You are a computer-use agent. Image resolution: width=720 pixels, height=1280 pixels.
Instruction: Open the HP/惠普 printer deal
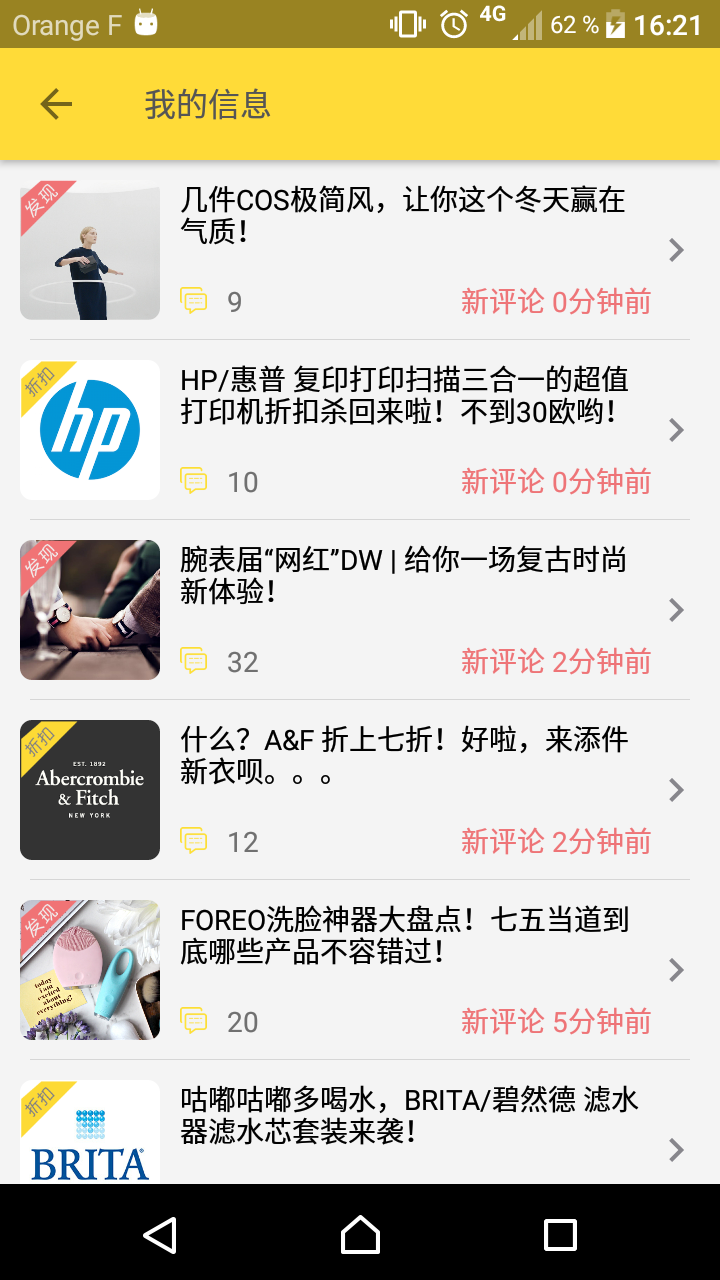tap(404, 396)
